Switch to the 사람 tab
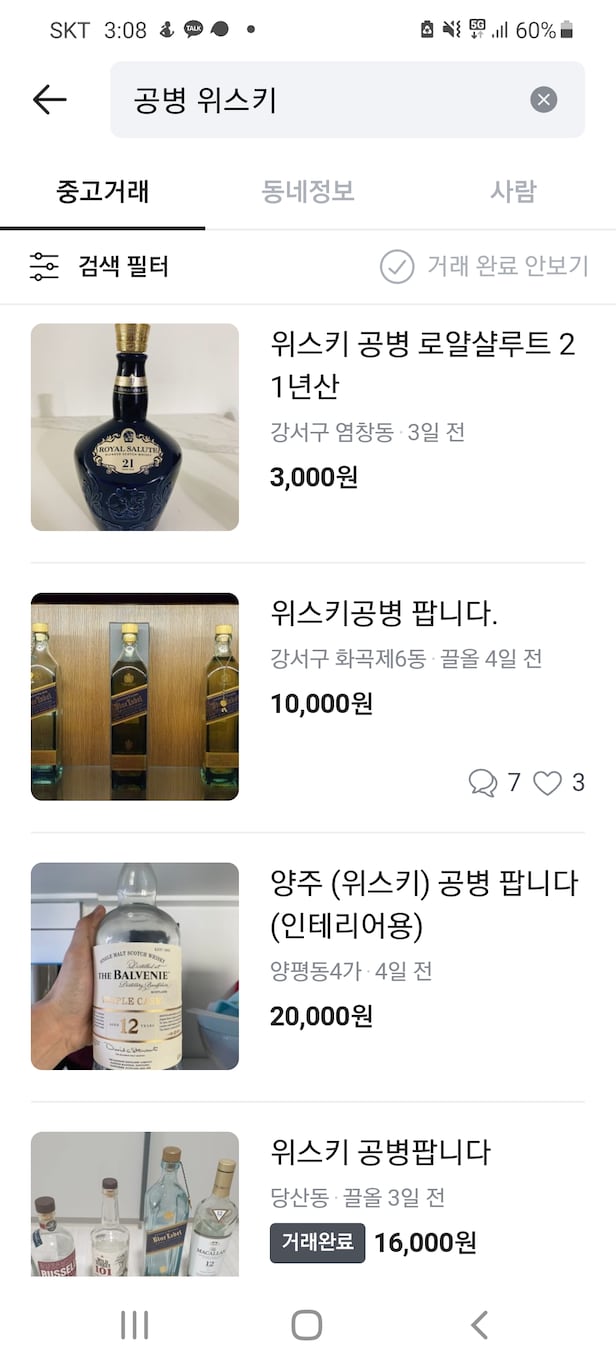The image size is (616, 1369). 513,191
